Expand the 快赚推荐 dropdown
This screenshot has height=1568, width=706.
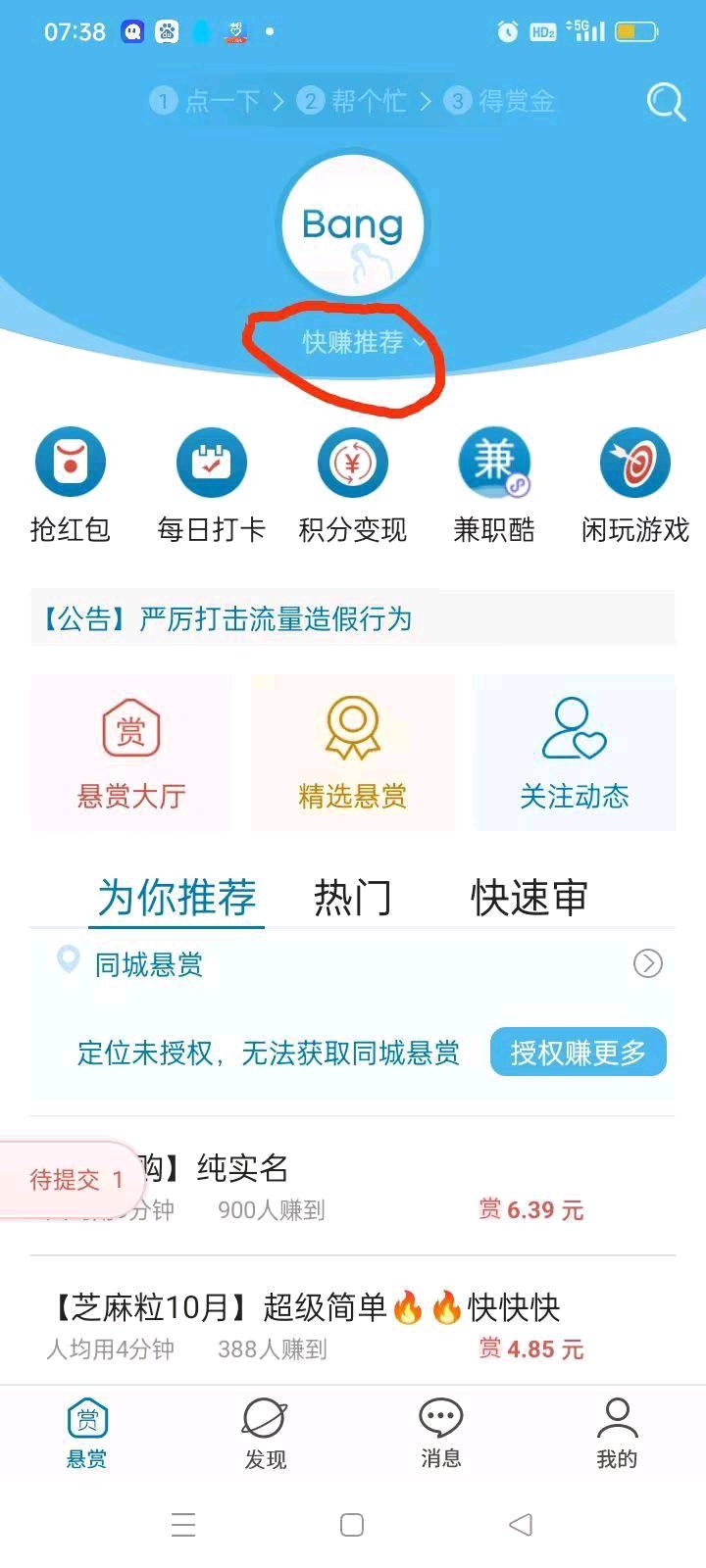(364, 342)
